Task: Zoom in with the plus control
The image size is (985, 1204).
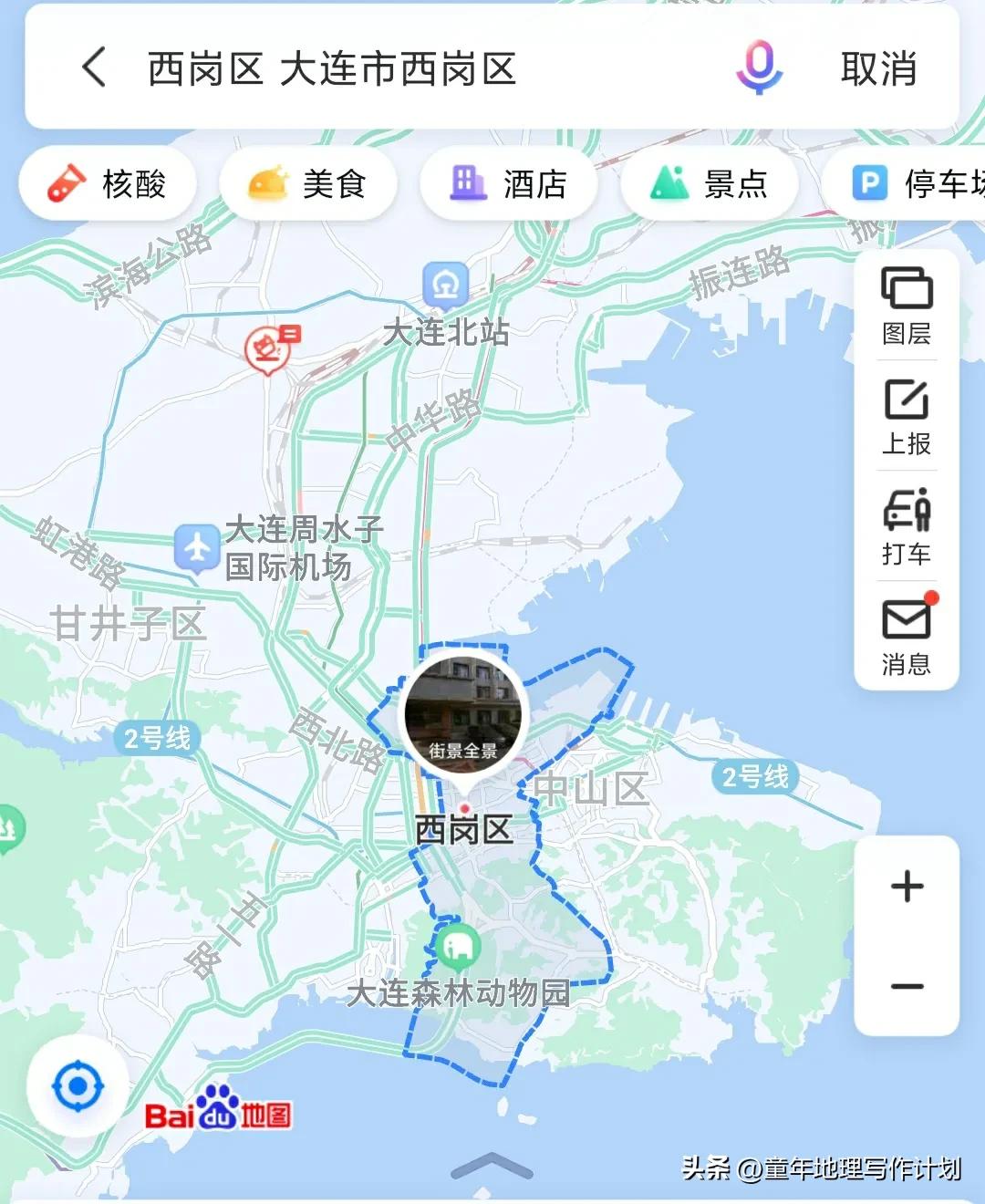Action: pyautogui.click(x=906, y=885)
